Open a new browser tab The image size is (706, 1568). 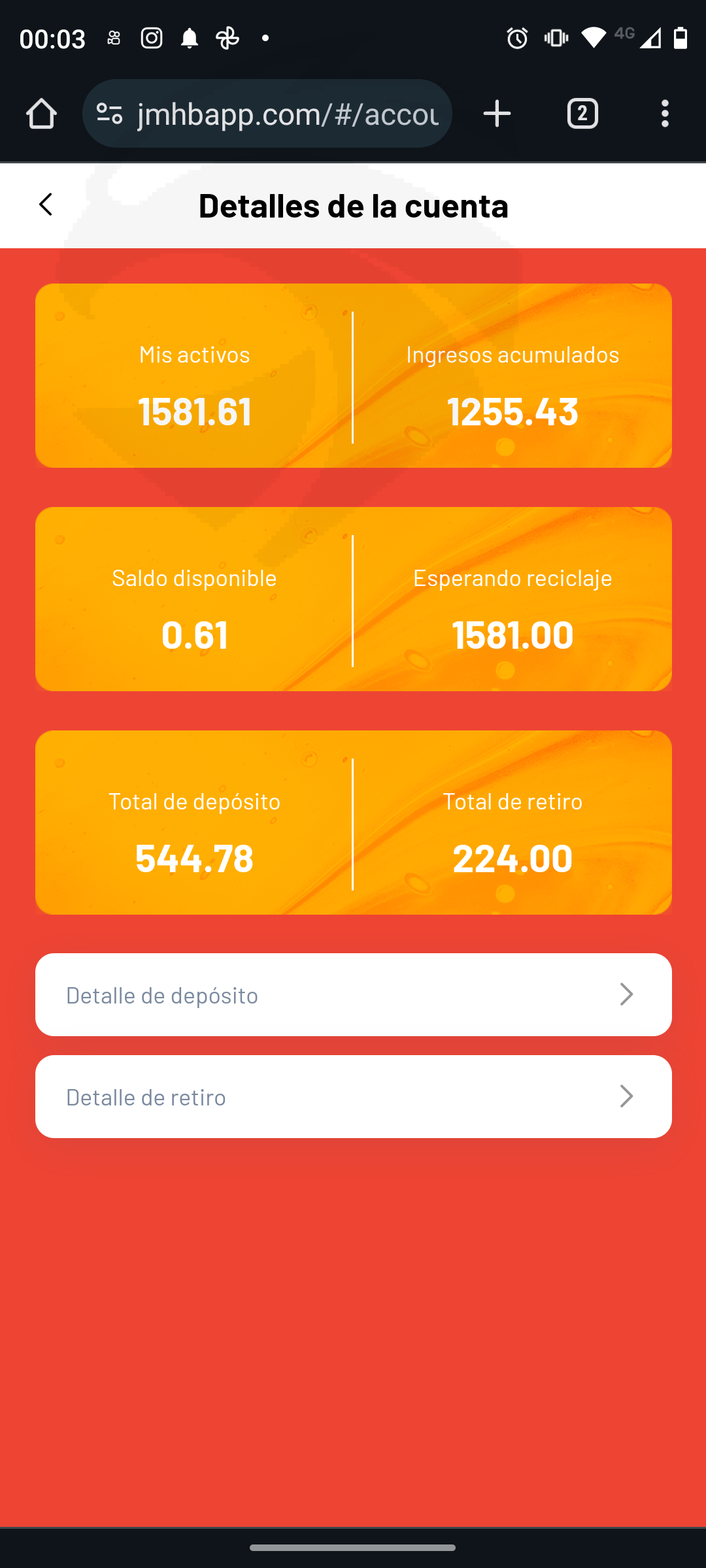tap(497, 114)
